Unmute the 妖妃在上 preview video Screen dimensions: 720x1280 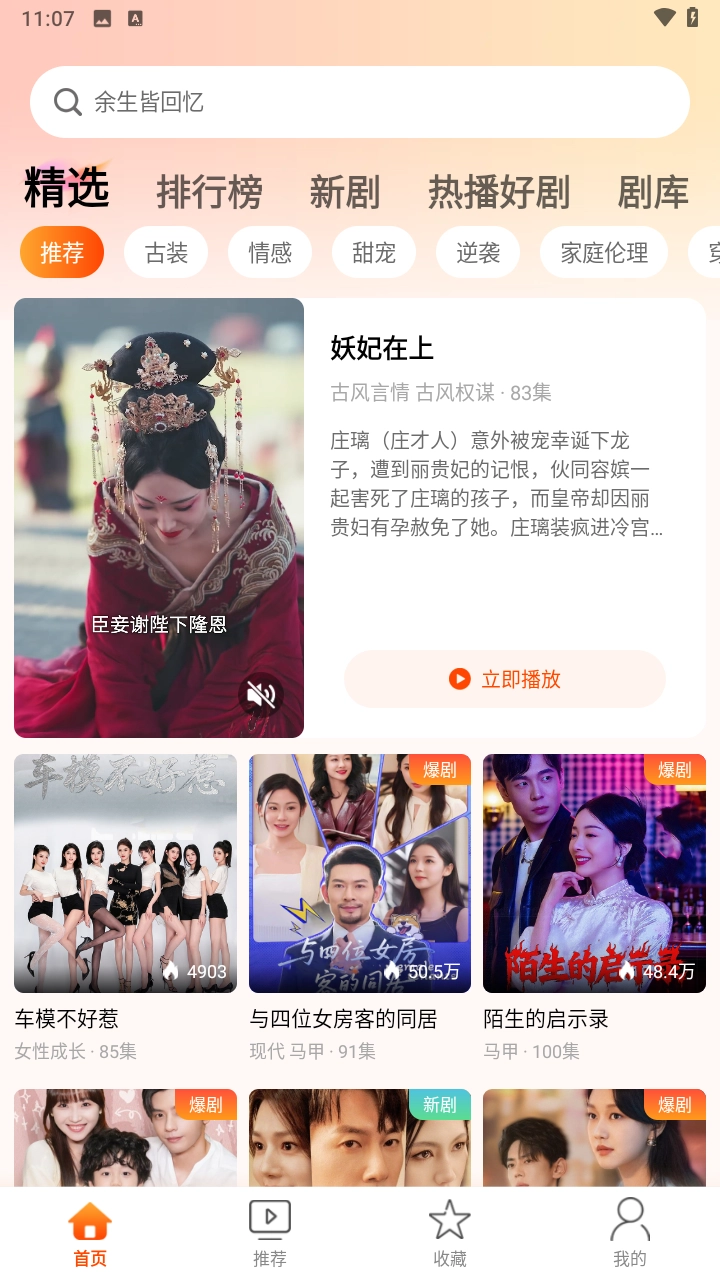tap(259, 693)
